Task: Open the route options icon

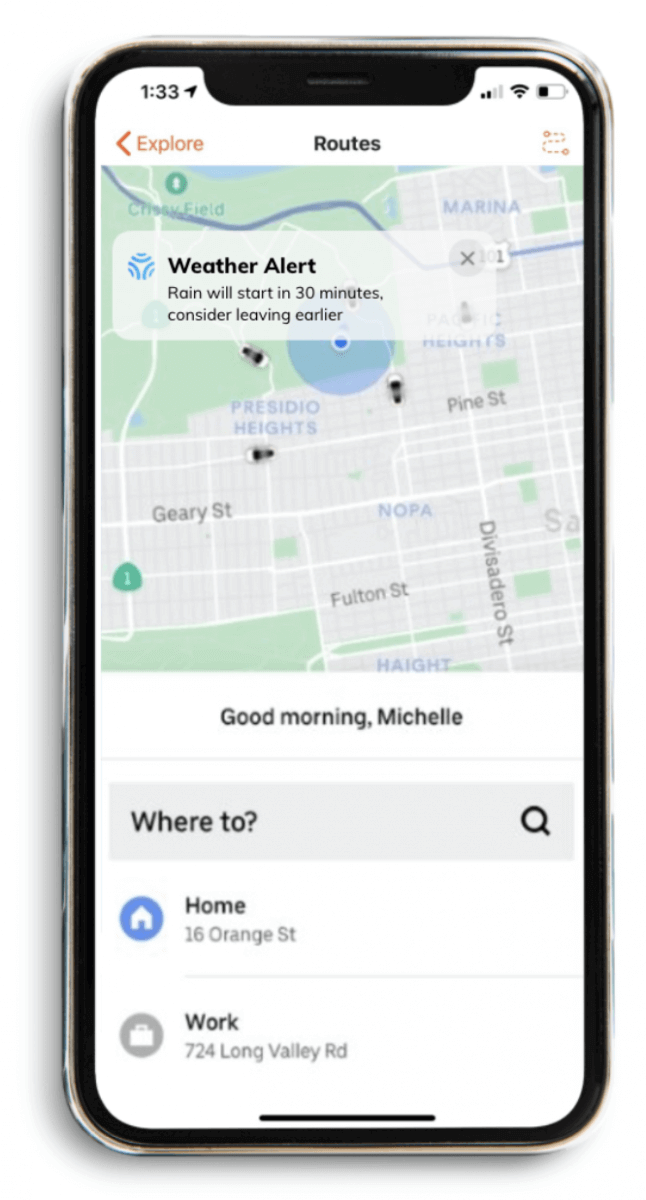Action: click(555, 143)
